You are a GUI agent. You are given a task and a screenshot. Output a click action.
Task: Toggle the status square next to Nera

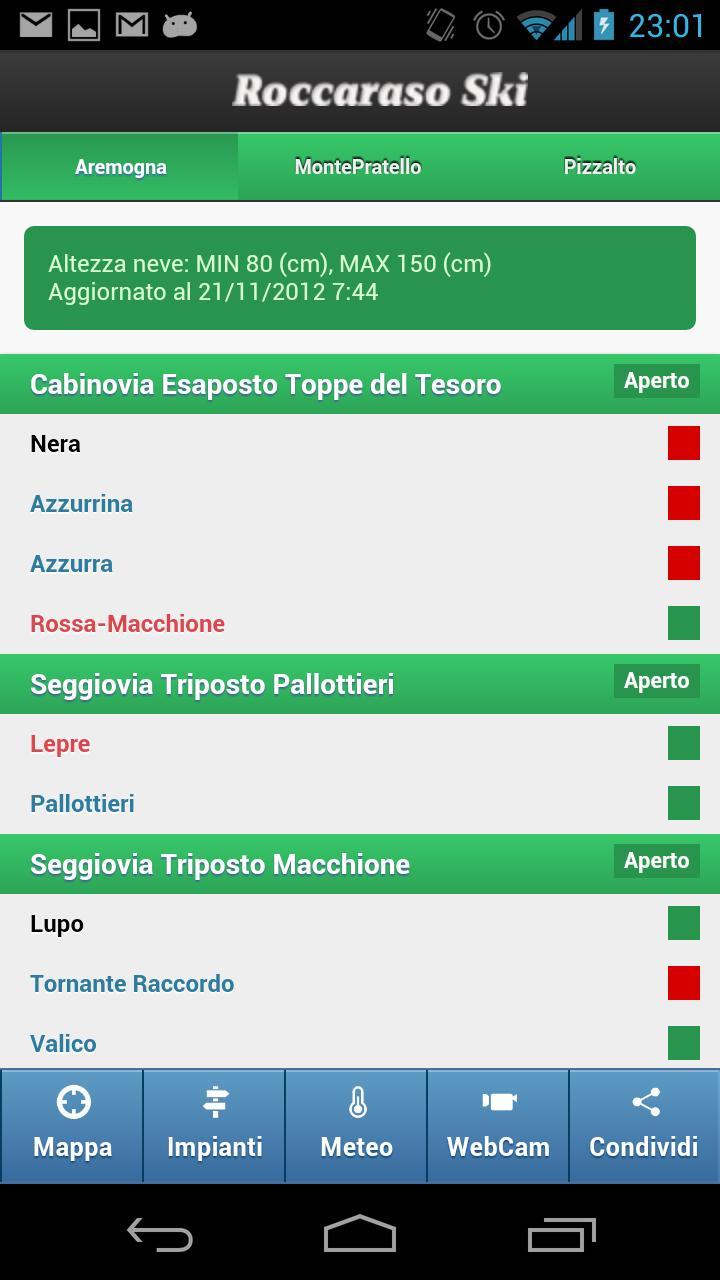pyautogui.click(x=683, y=443)
